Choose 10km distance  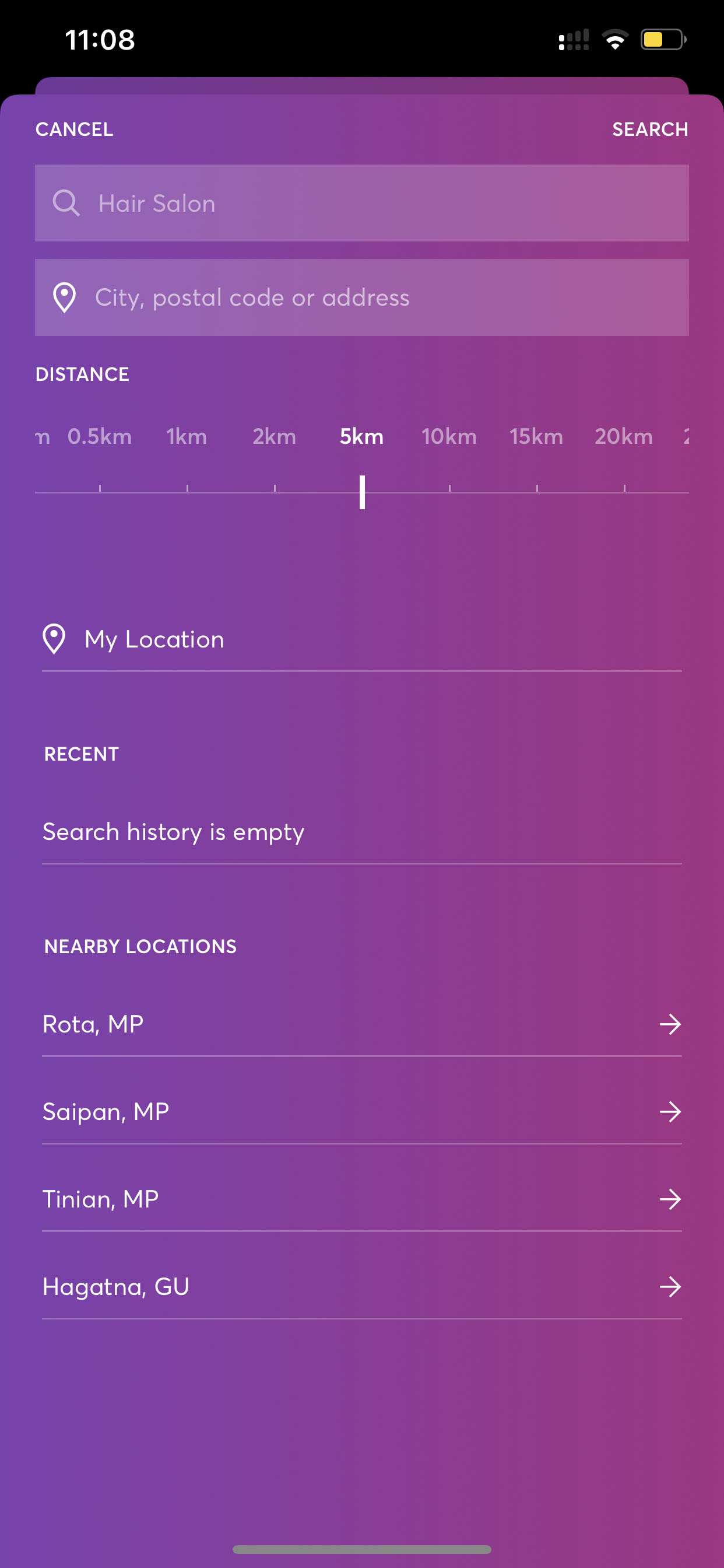449,436
